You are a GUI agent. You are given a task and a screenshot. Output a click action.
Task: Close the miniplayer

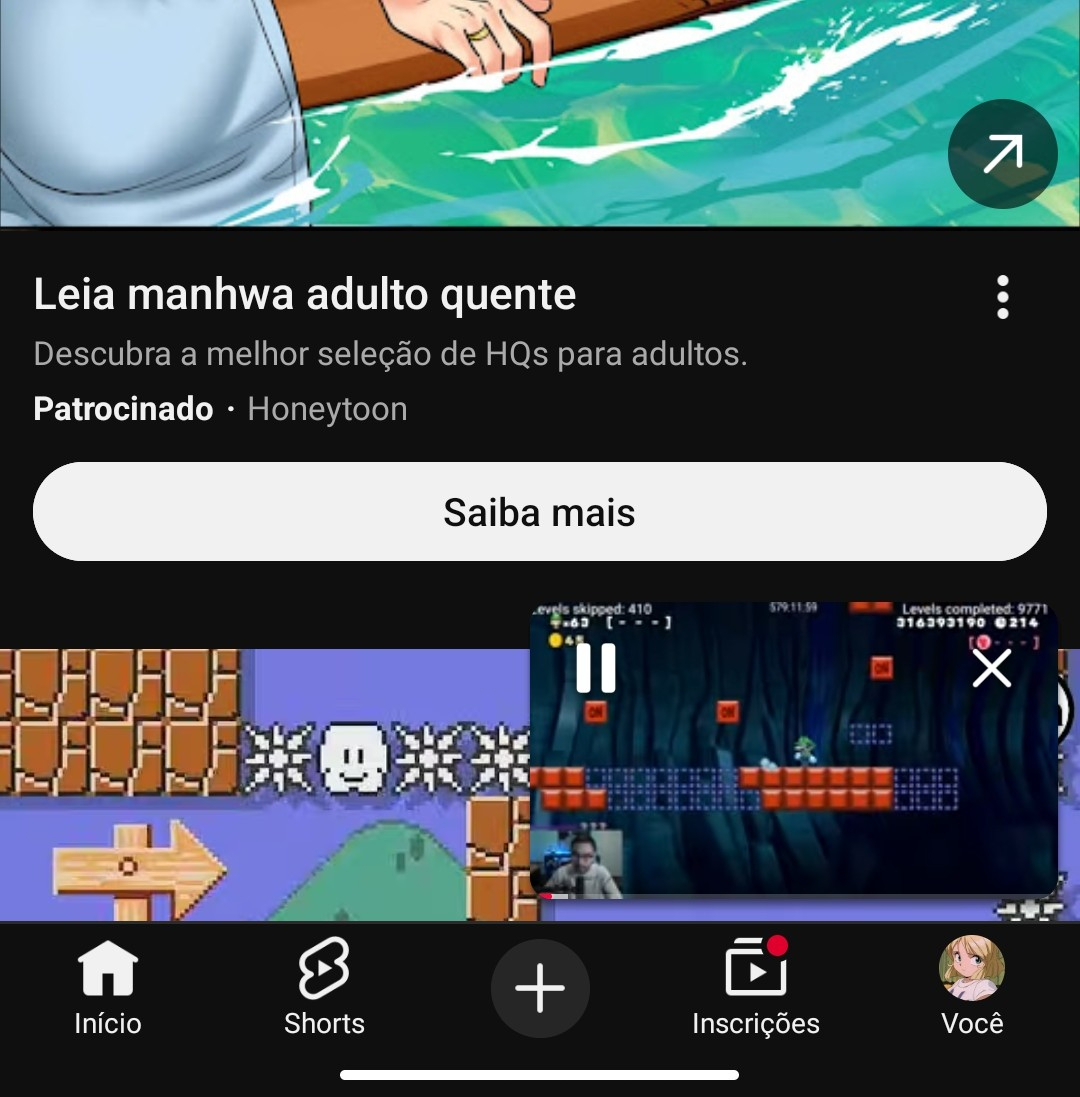pyautogui.click(x=991, y=668)
